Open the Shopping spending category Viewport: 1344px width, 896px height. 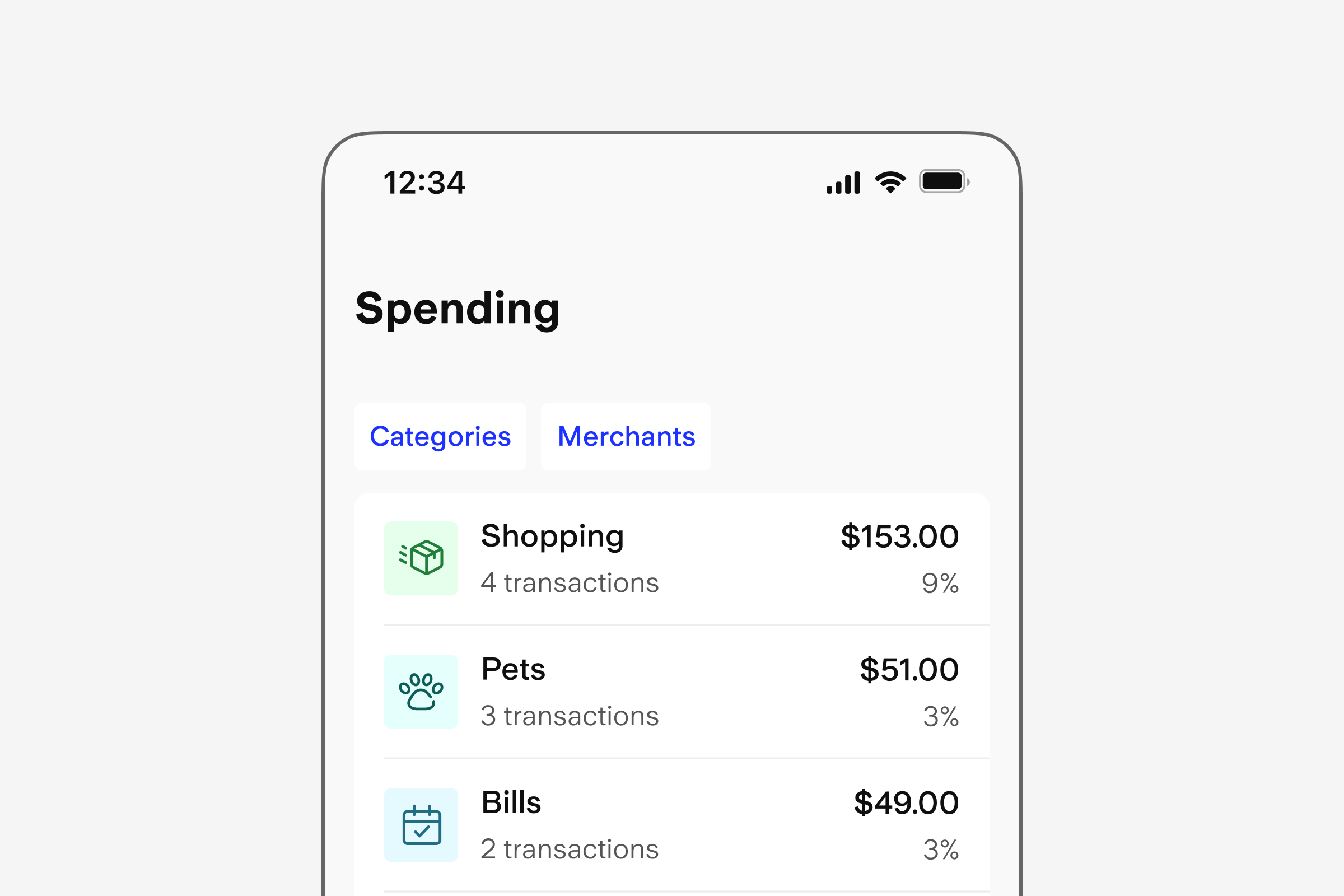(671, 559)
